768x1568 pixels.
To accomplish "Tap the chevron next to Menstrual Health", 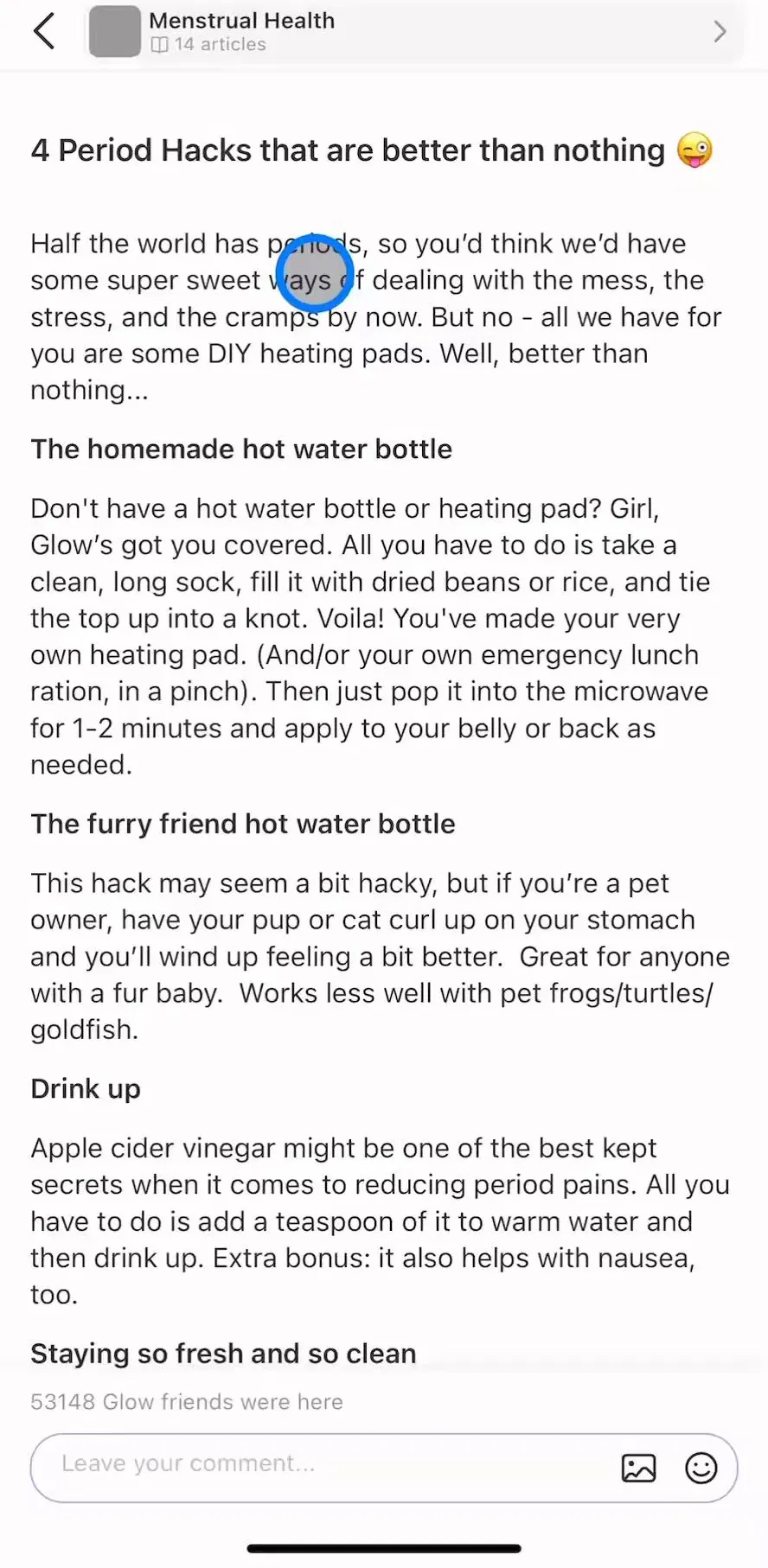I will tap(720, 32).
